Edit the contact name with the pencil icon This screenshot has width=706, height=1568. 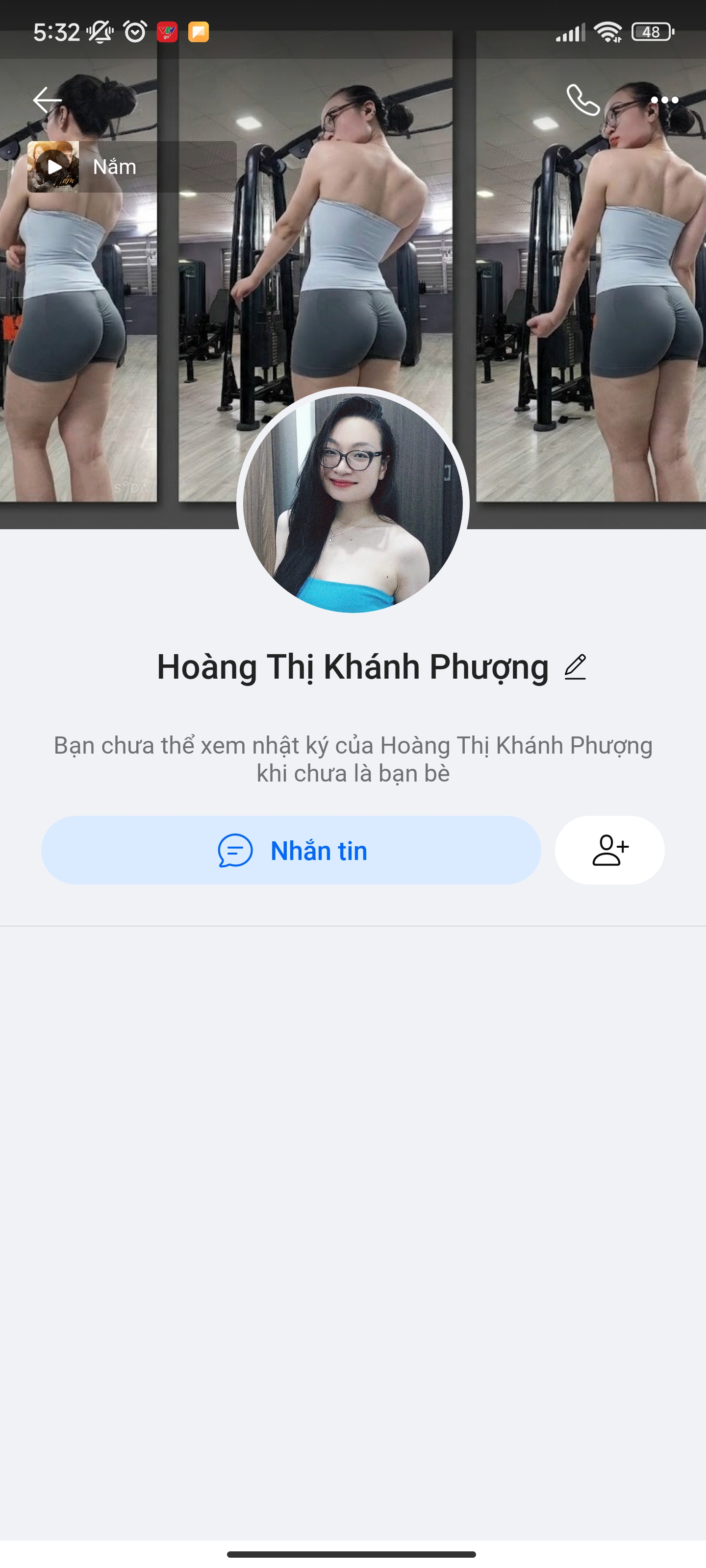(575, 667)
